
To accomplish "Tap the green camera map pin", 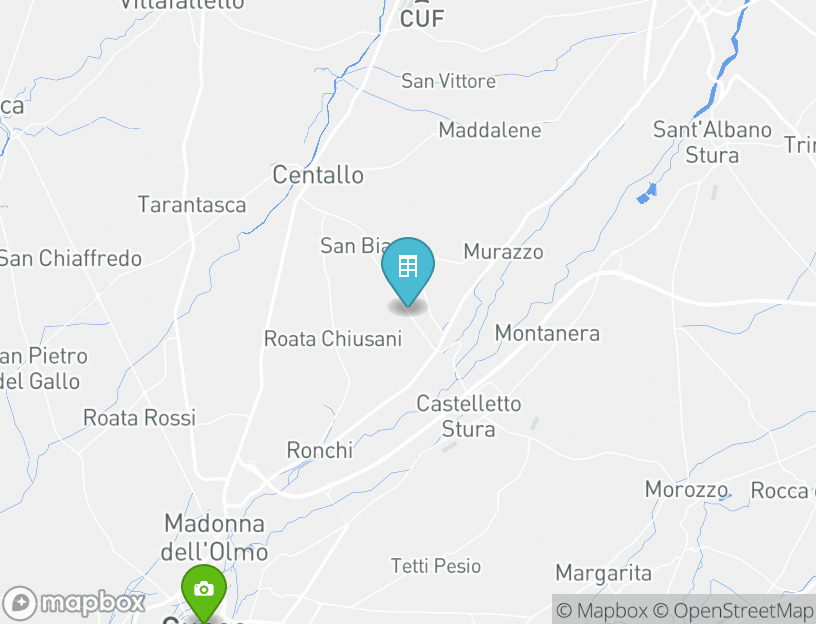I will click(x=204, y=590).
